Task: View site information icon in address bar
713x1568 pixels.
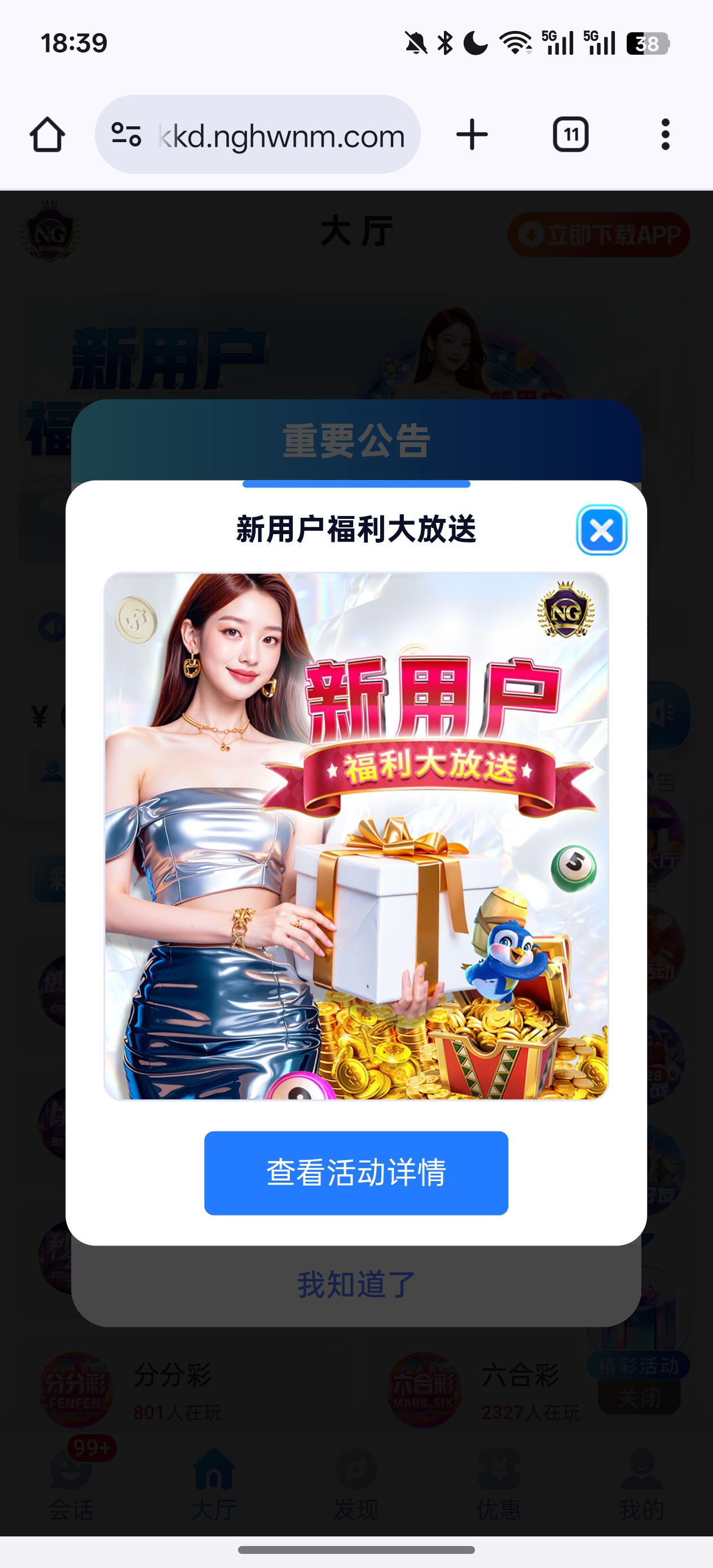Action: click(126, 135)
